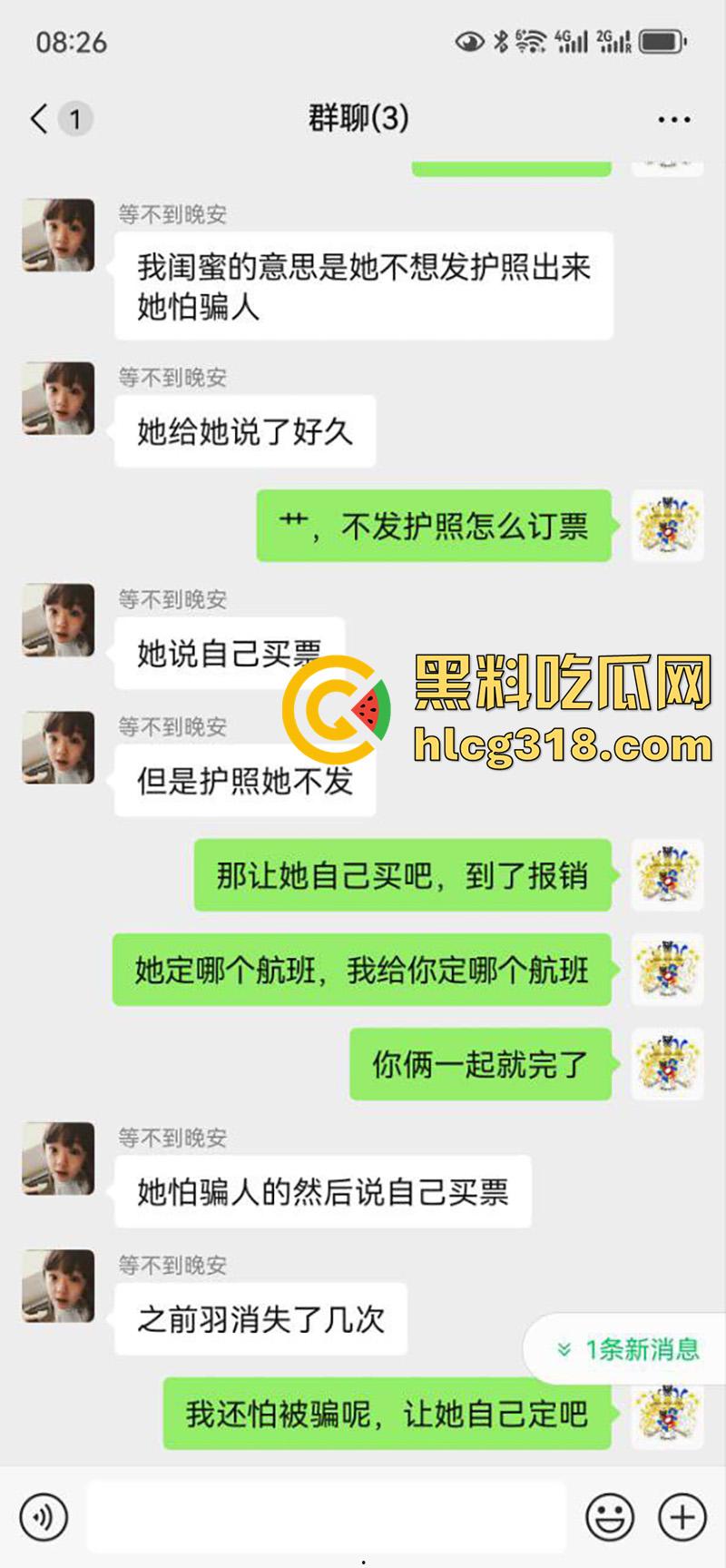Open sender avatar beside 她给她说了好久
This screenshot has width=726, height=1568.
click(58, 399)
